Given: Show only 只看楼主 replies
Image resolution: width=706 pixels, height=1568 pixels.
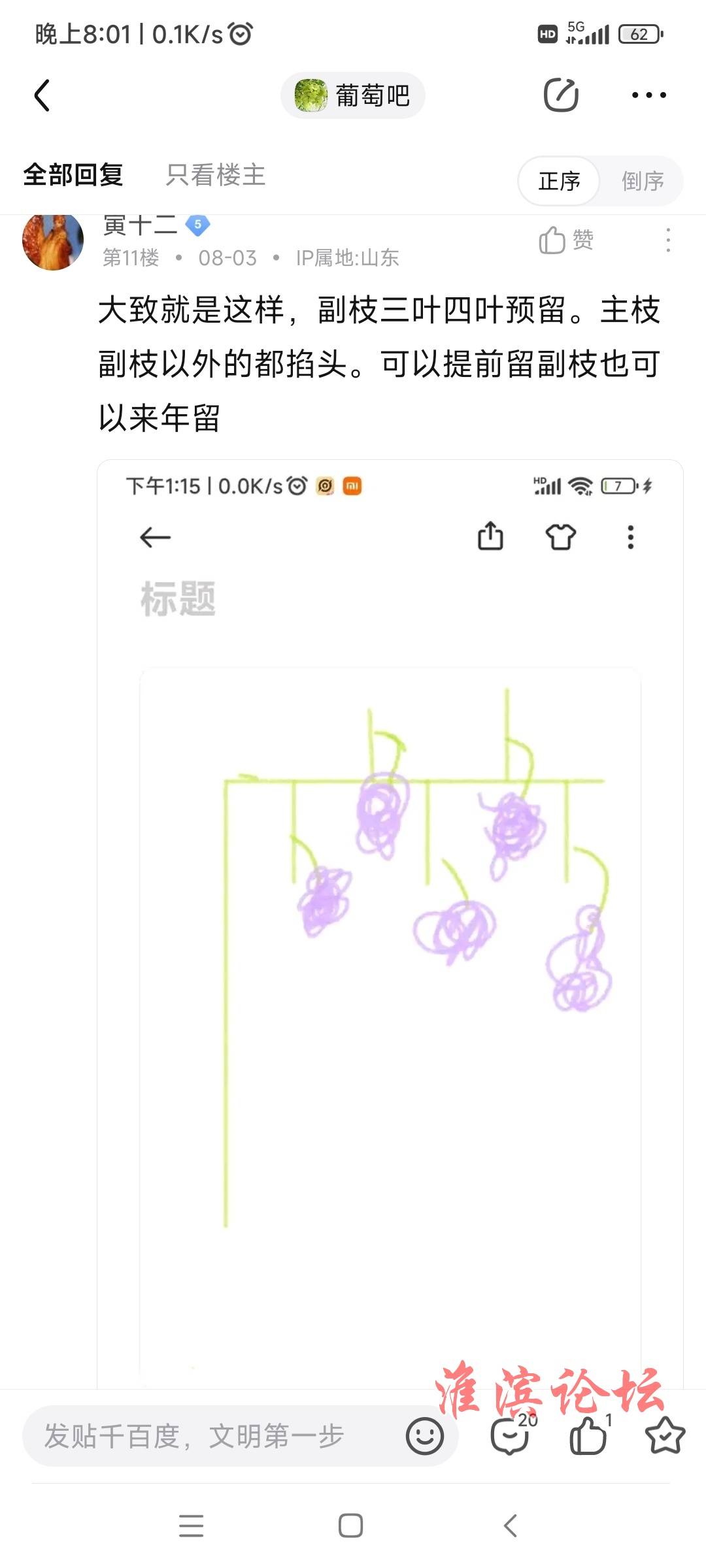Looking at the screenshot, I should coord(216,175).
